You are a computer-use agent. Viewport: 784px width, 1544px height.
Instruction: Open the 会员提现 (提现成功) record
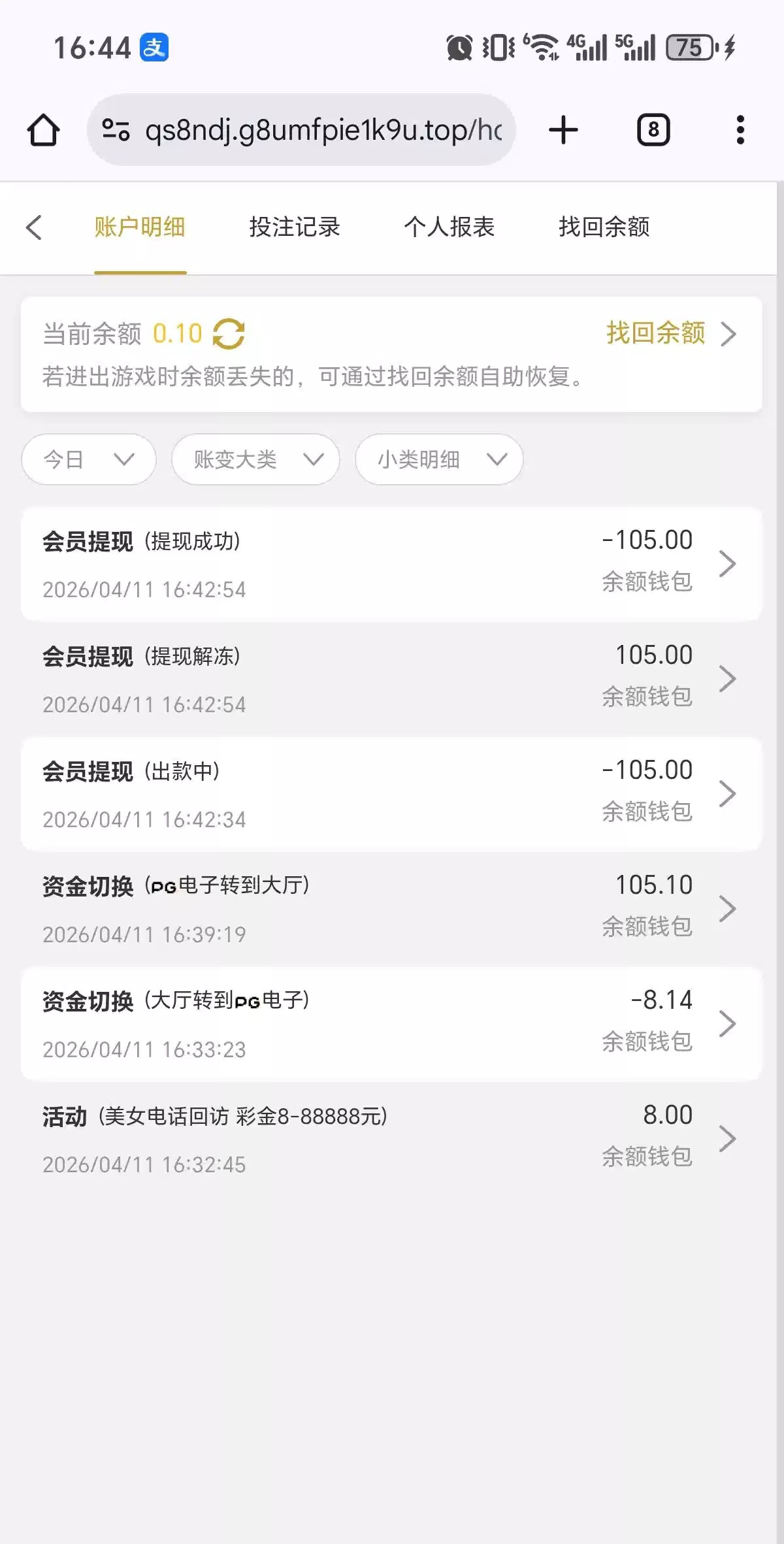pos(391,564)
